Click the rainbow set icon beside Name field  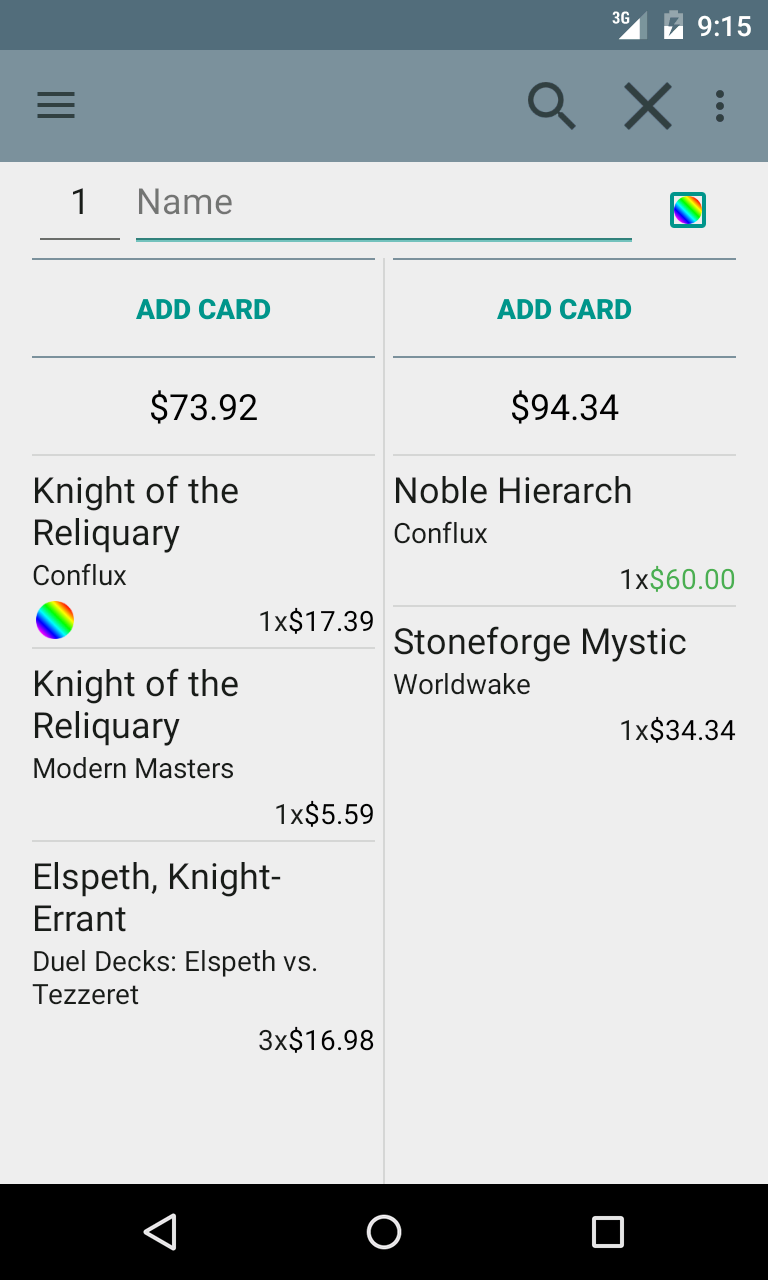pos(687,210)
